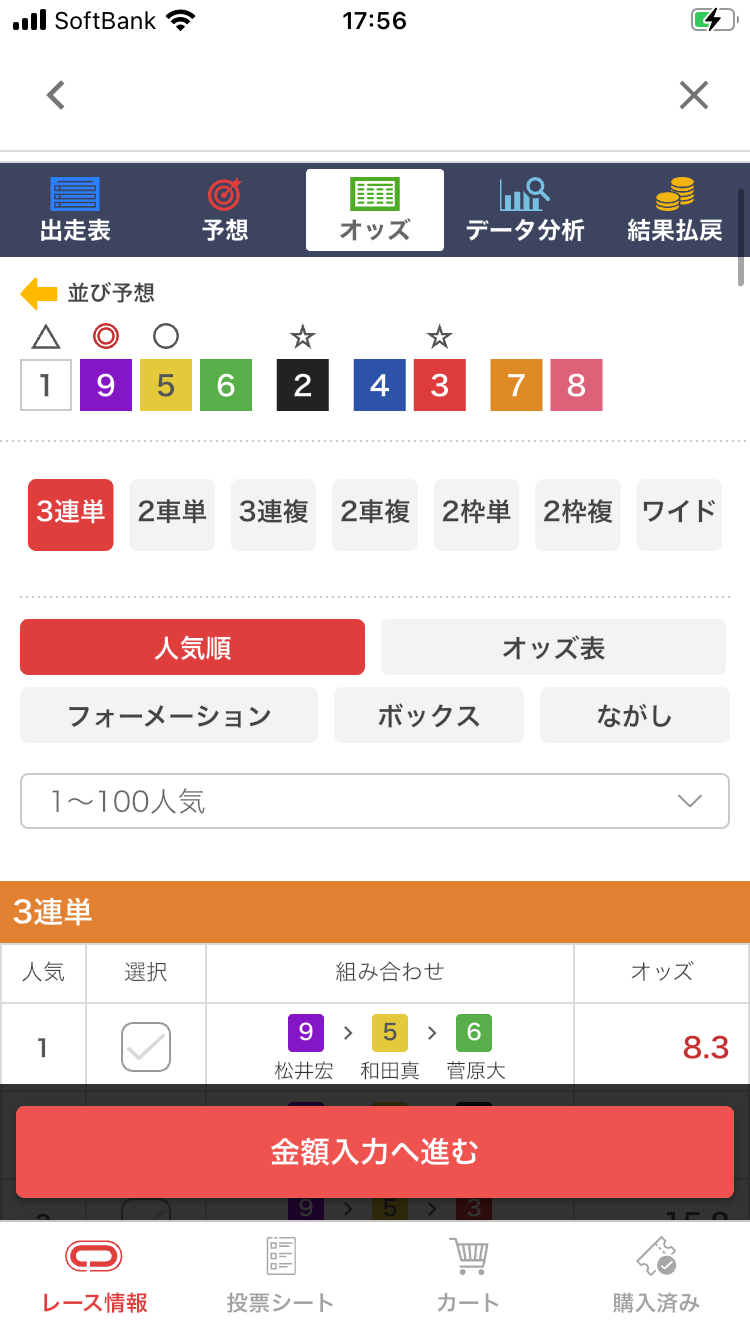Expand the 1〜100人気 dropdown
This screenshot has width=750, height=1334.
click(374, 801)
